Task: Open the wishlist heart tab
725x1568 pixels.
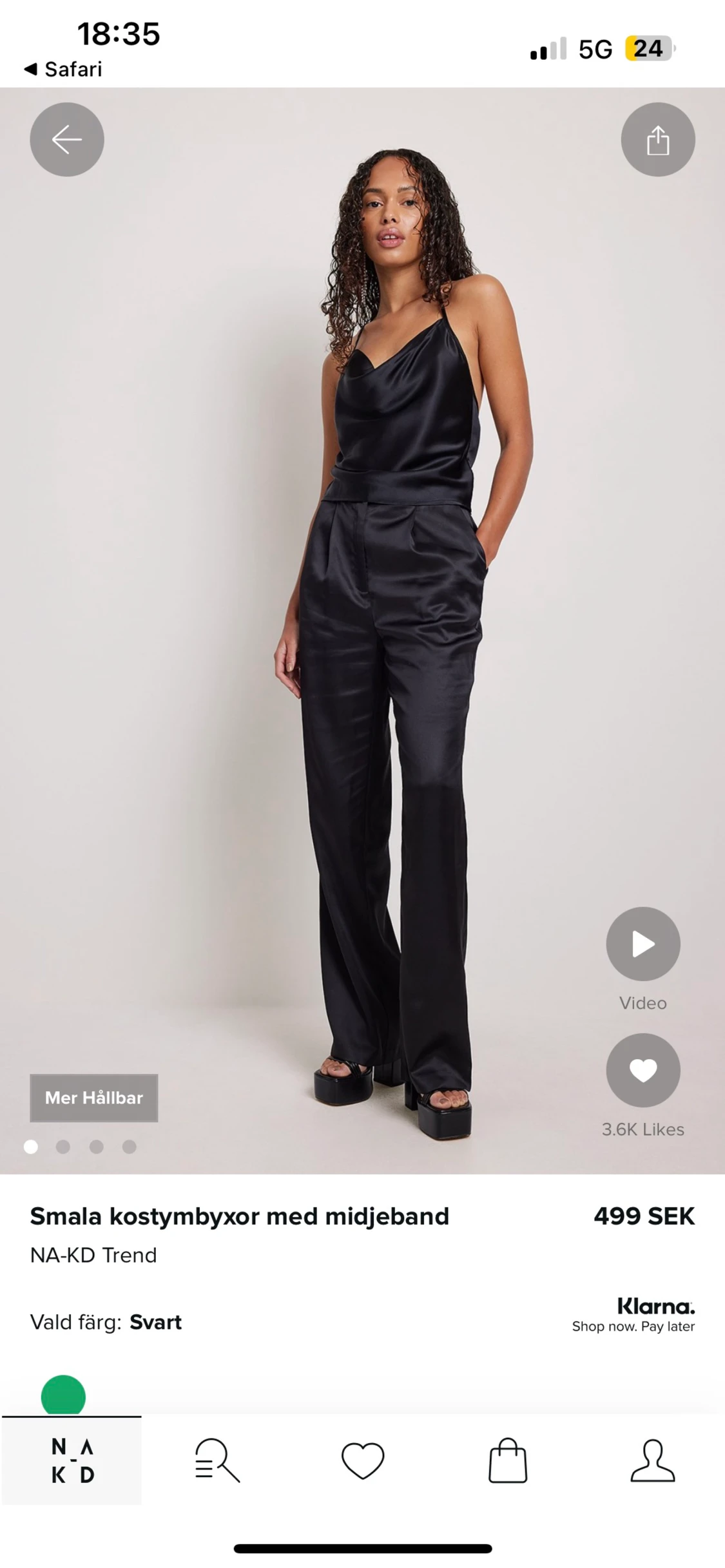Action: coord(363,1460)
